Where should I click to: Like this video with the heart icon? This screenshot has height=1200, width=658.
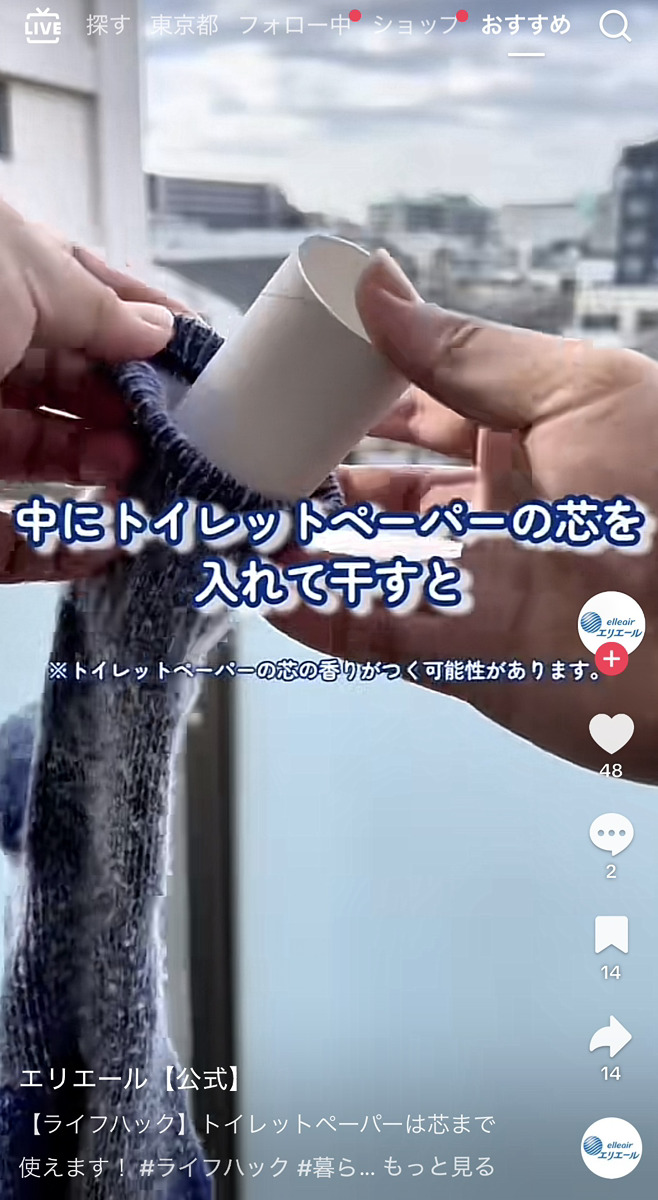611,734
